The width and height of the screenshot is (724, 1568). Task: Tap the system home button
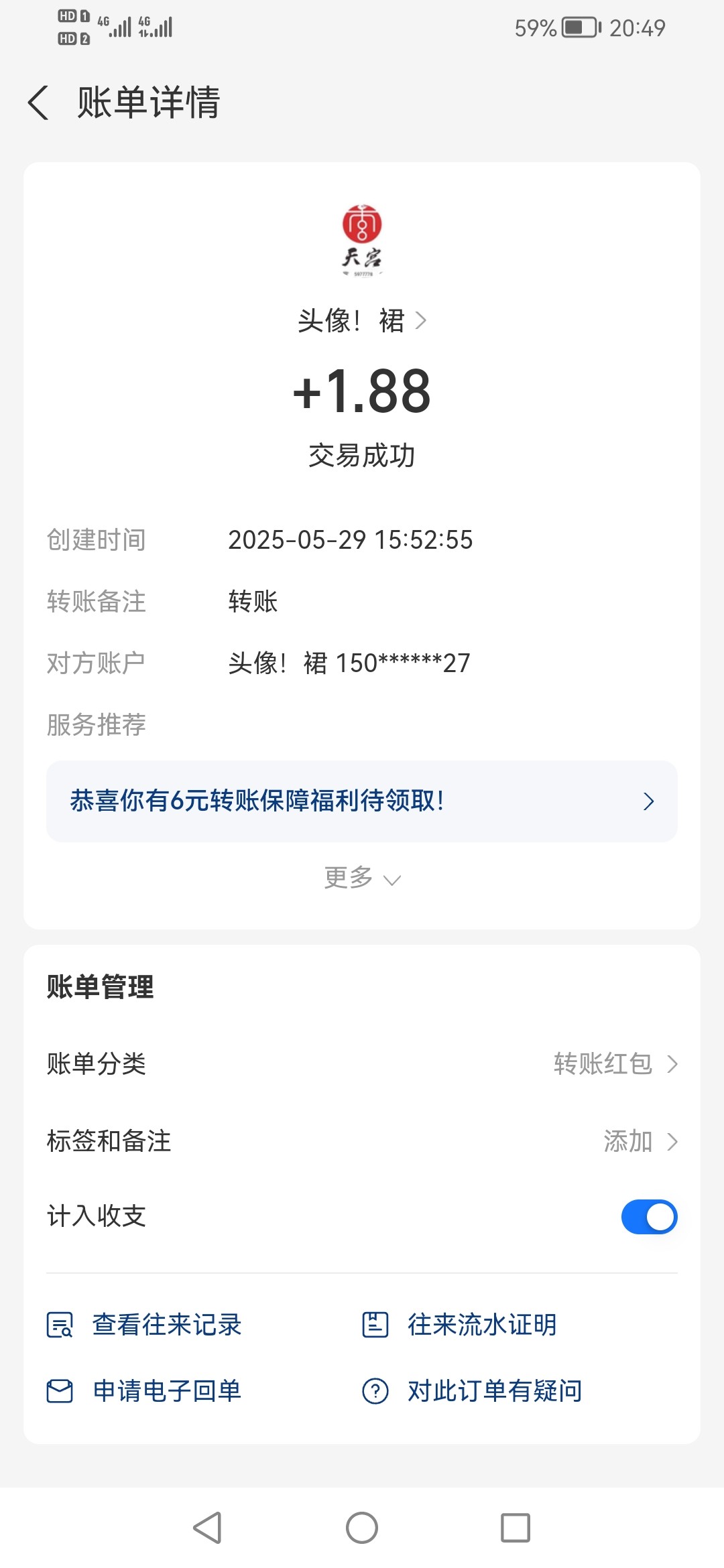(362, 1528)
